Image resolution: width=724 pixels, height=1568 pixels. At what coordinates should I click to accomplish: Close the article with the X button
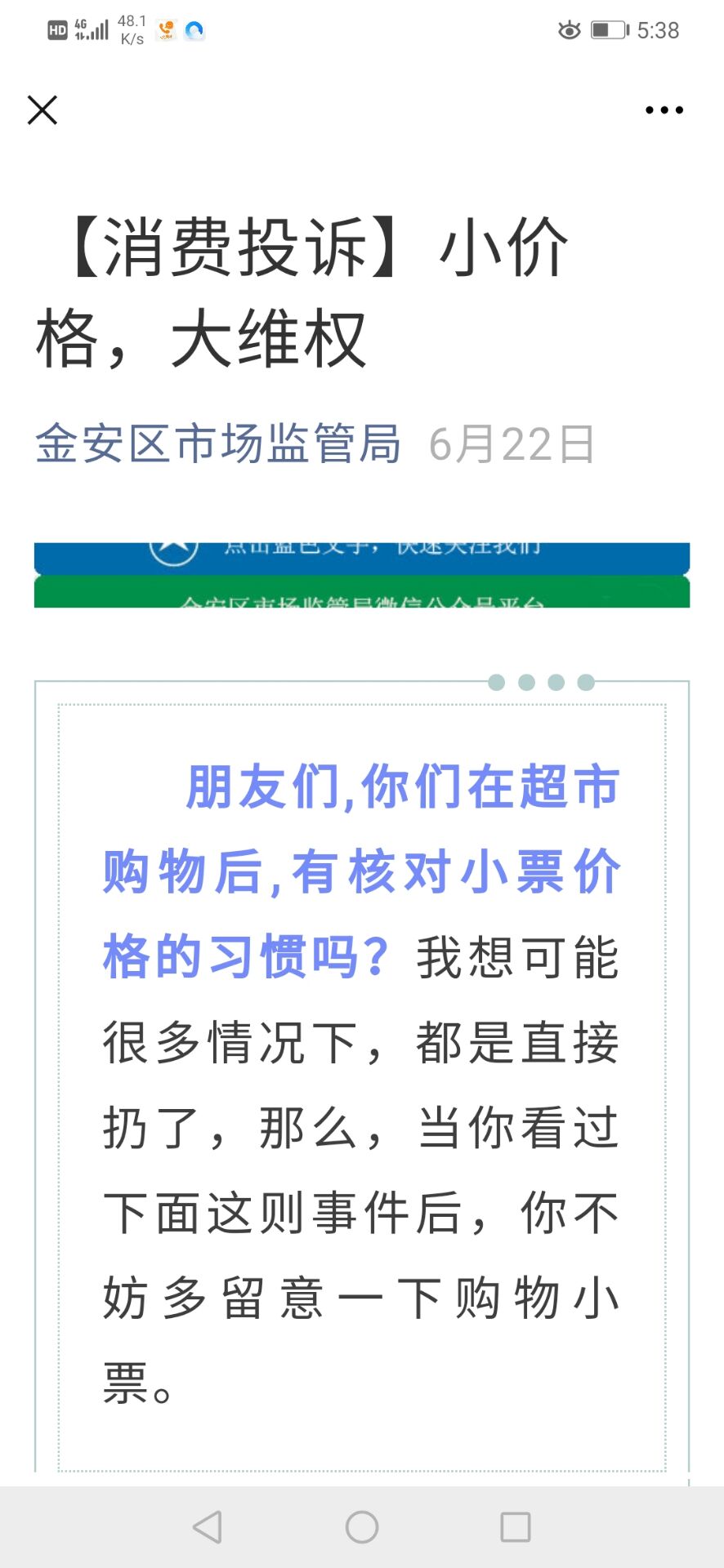(42, 110)
